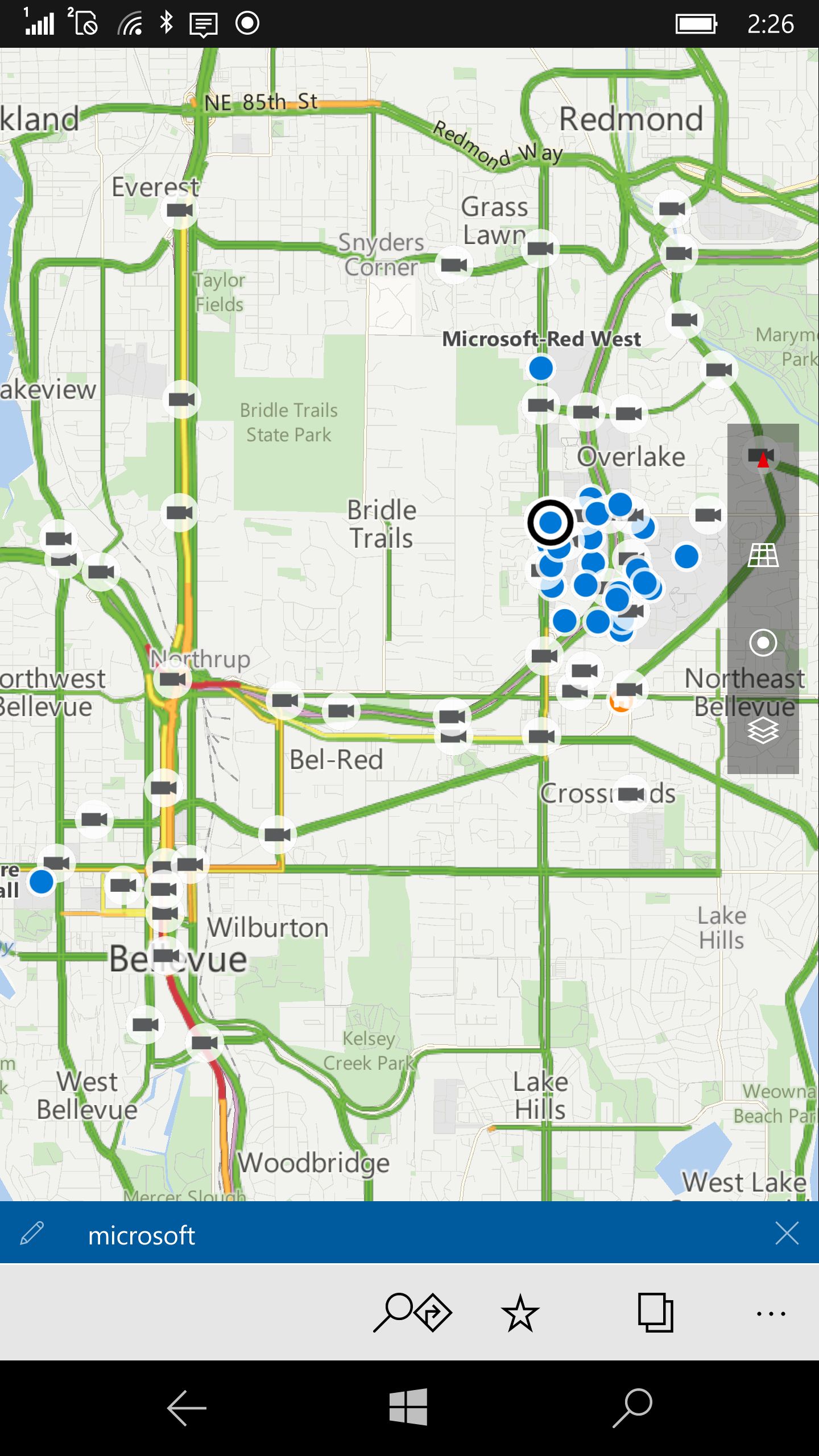
Task: Edit the microsoft search query
Action: click(x=32, y=1233)
